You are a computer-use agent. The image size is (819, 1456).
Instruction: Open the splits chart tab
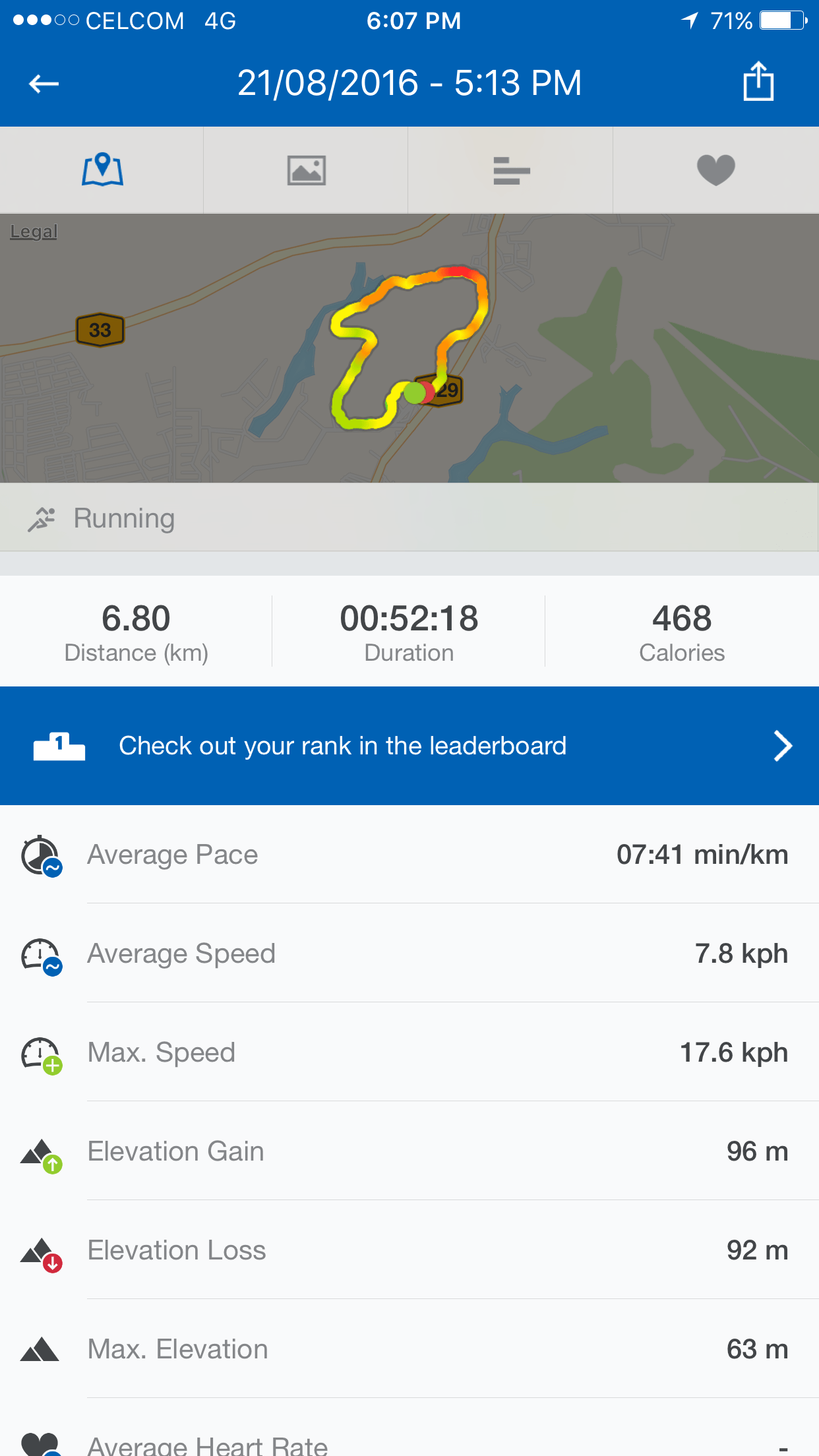(511, 170)
